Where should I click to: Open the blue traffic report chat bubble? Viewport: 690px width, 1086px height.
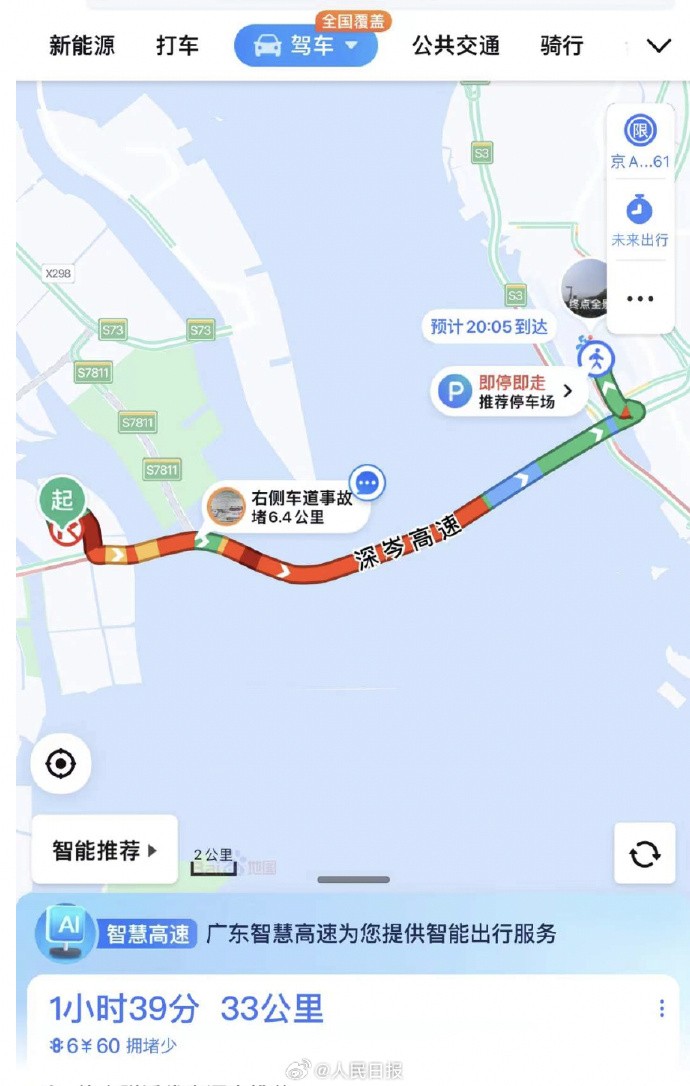coord(368,484)
